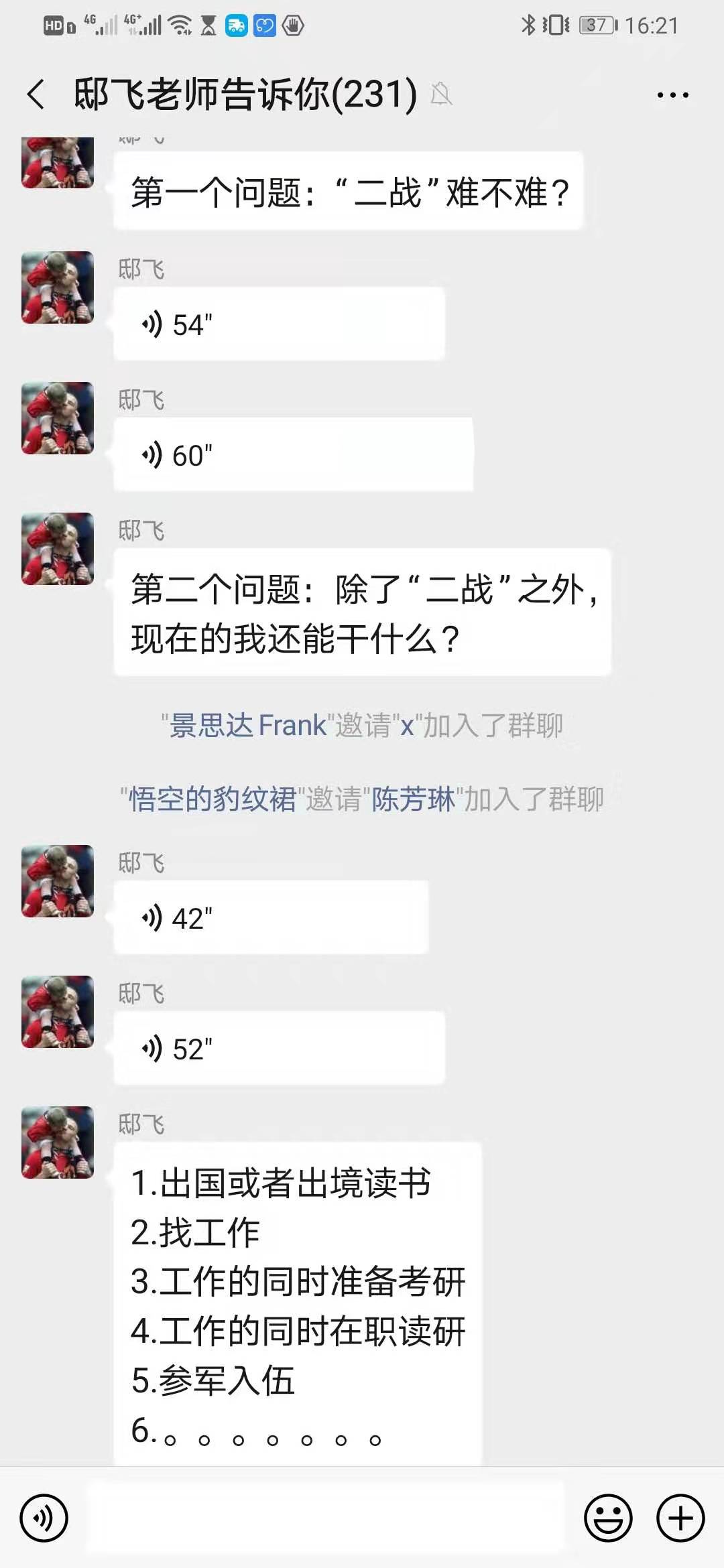Open 陈芳琳's profile link
The image size is (724, 1568).
coord(413,799)
